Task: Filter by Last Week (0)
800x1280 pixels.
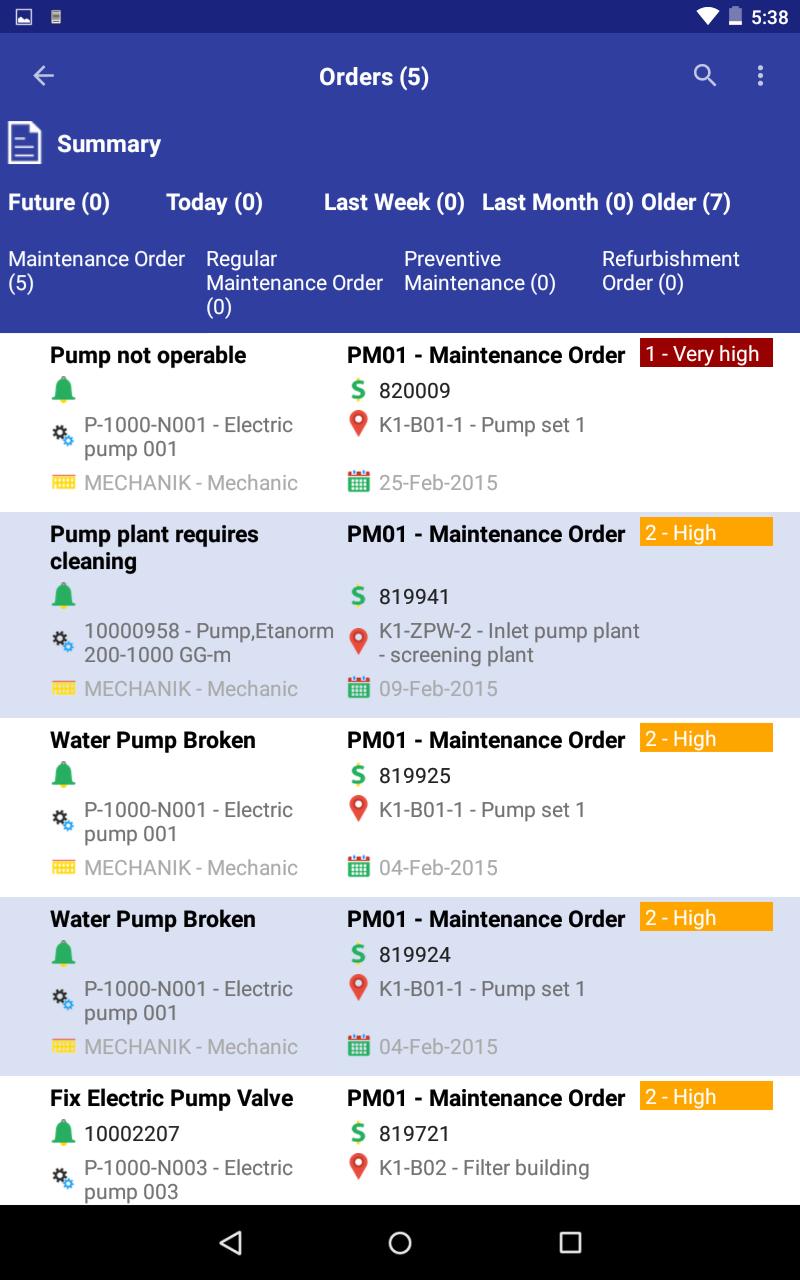Action: click(x=394, y=202)
